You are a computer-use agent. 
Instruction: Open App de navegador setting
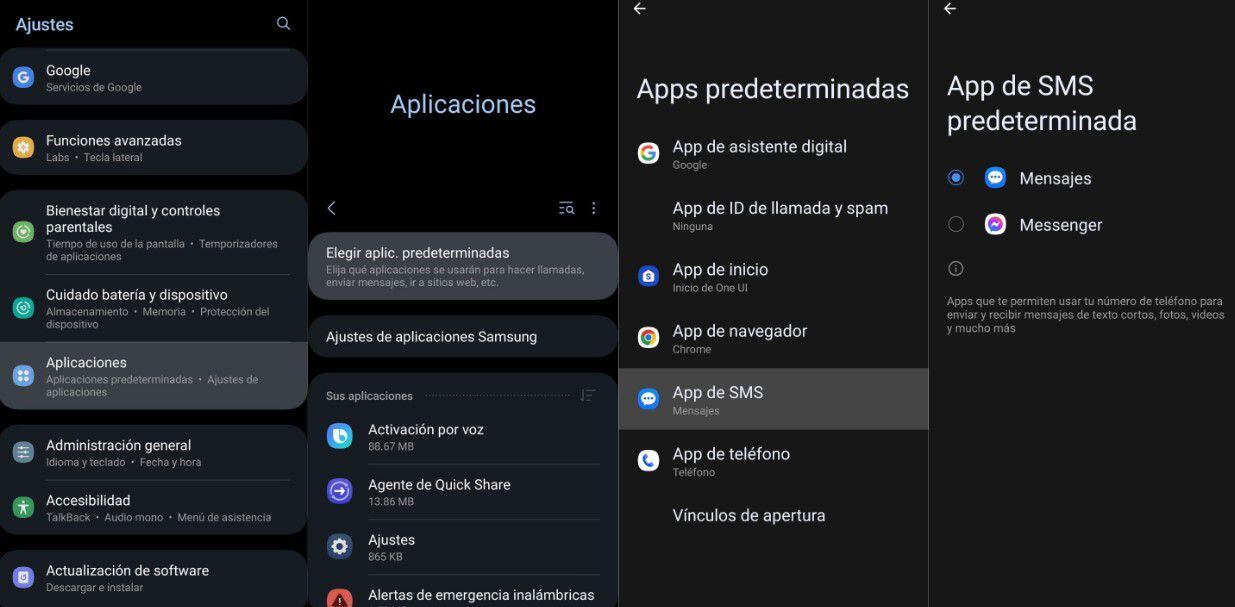[772, 338]
